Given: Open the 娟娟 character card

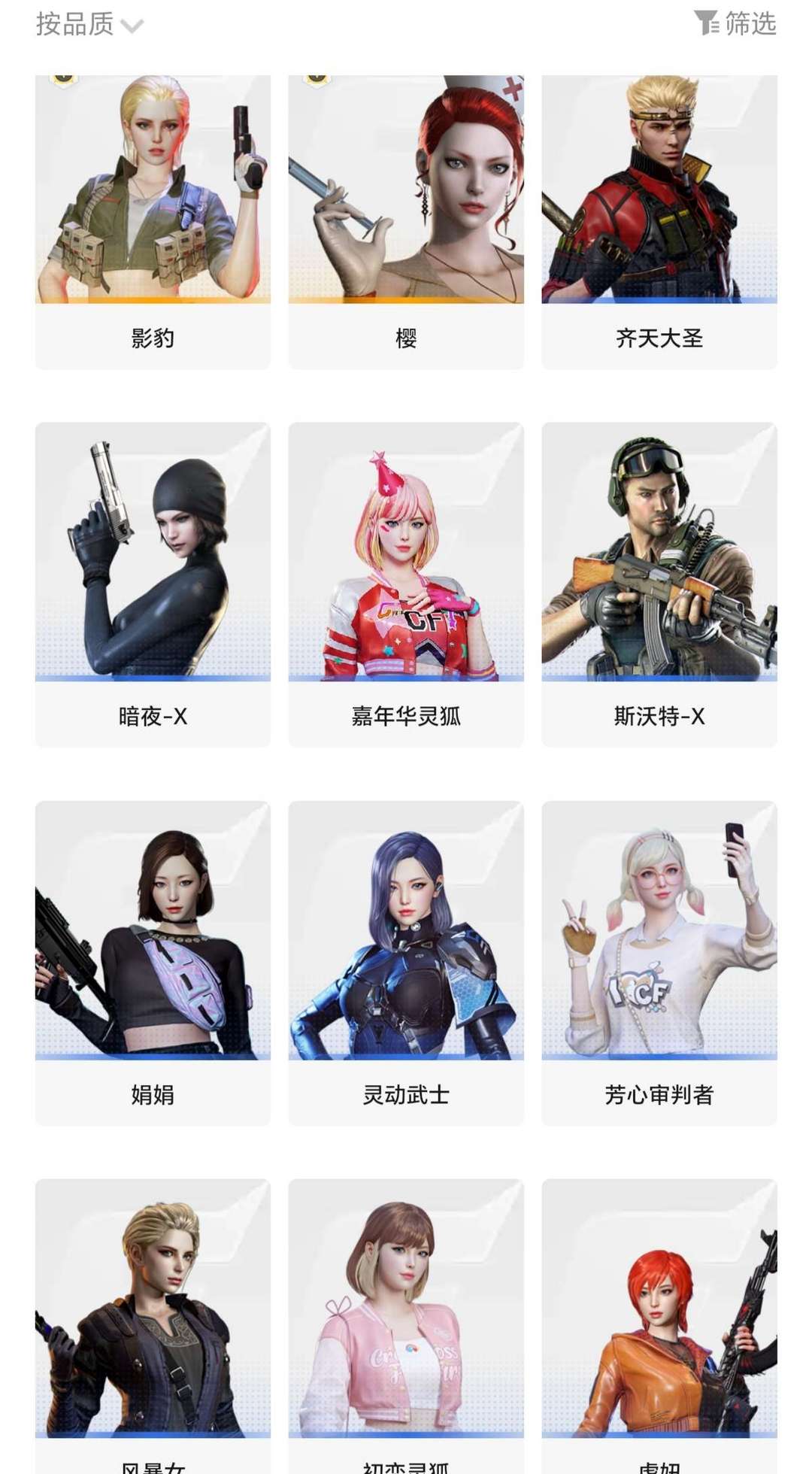Looking at the screenshot, I should pyautogui.click(x=153, y=963).
